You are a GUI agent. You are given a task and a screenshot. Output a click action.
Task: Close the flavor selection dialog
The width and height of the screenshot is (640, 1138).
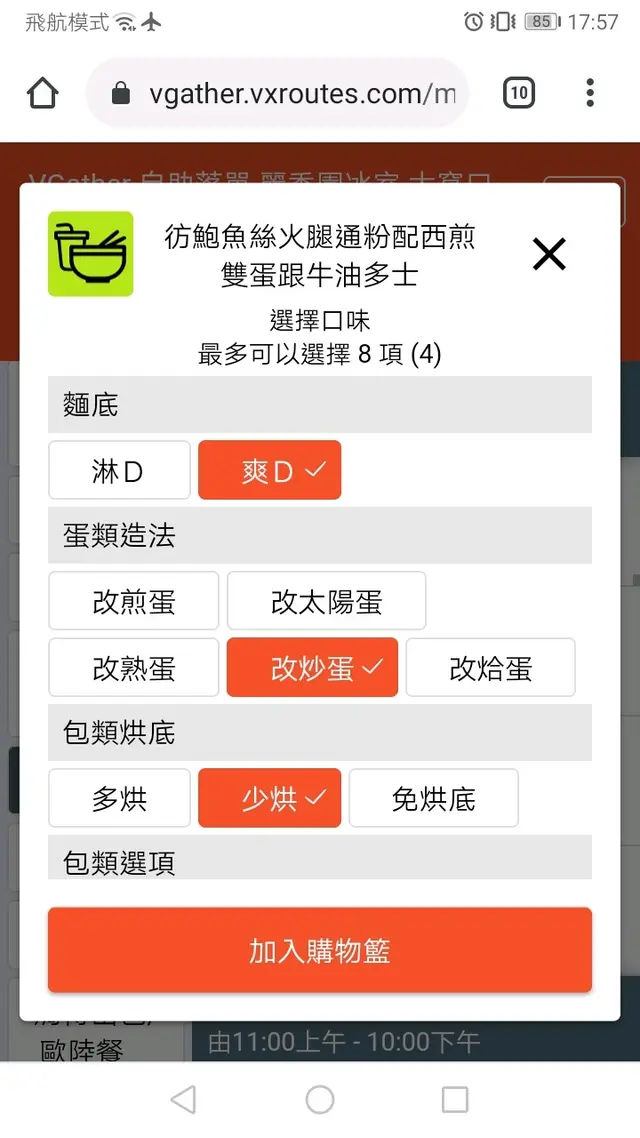coord(549,254)
